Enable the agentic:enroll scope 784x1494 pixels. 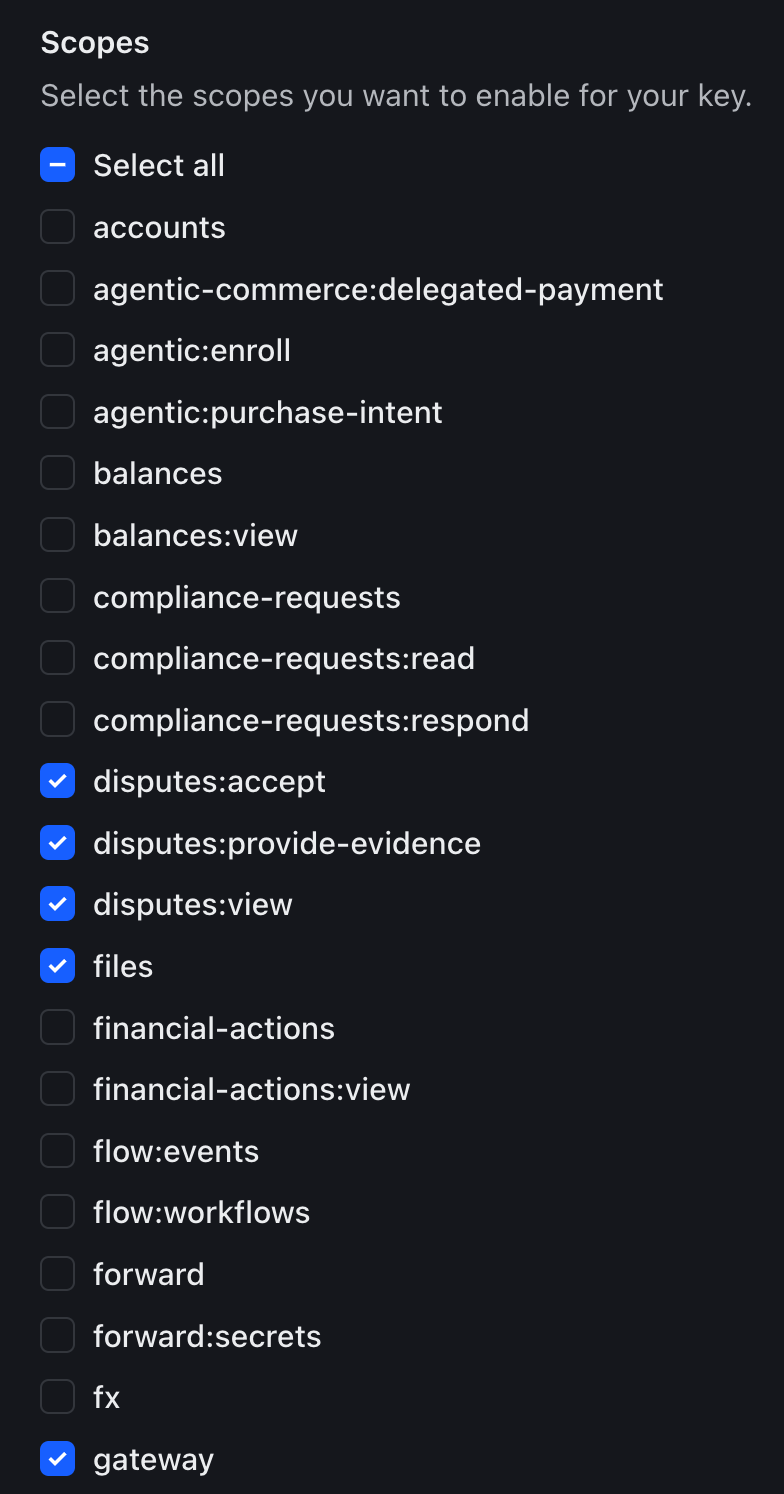58,350
